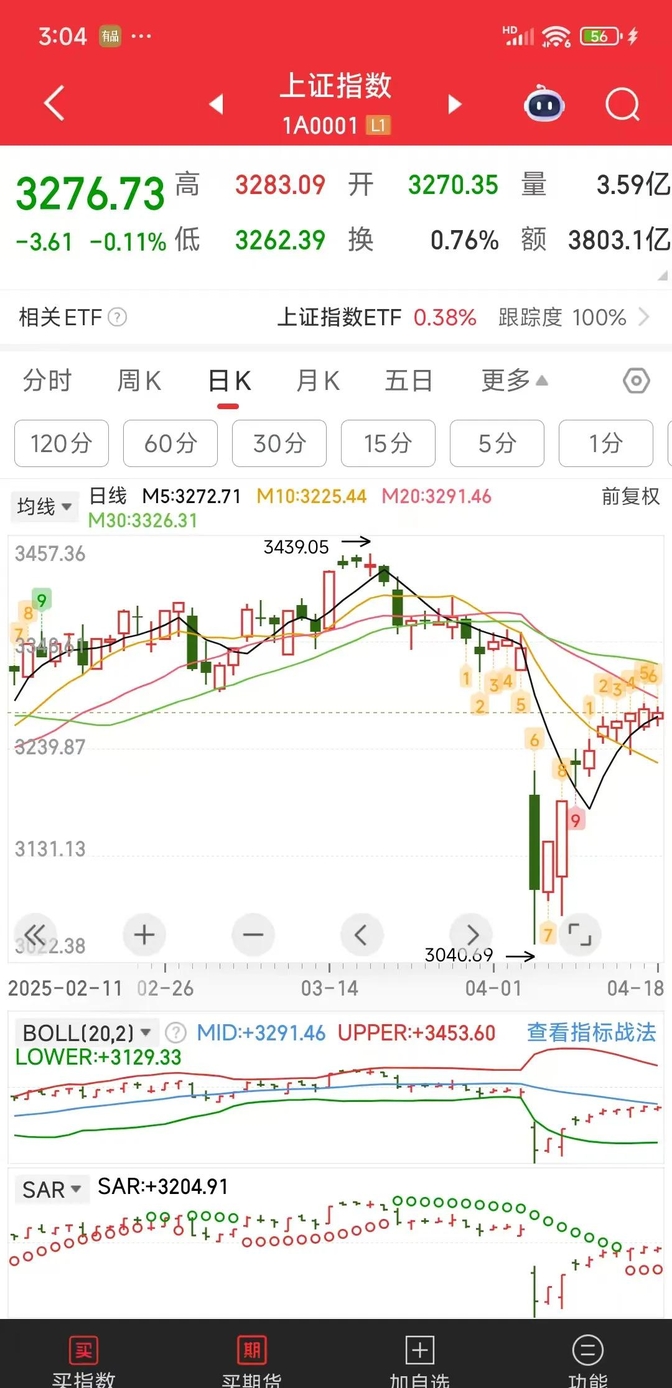Screen dimensions: 672x1388
Task: Open the 加自选 bottom button
Action: click(419, 1362)
